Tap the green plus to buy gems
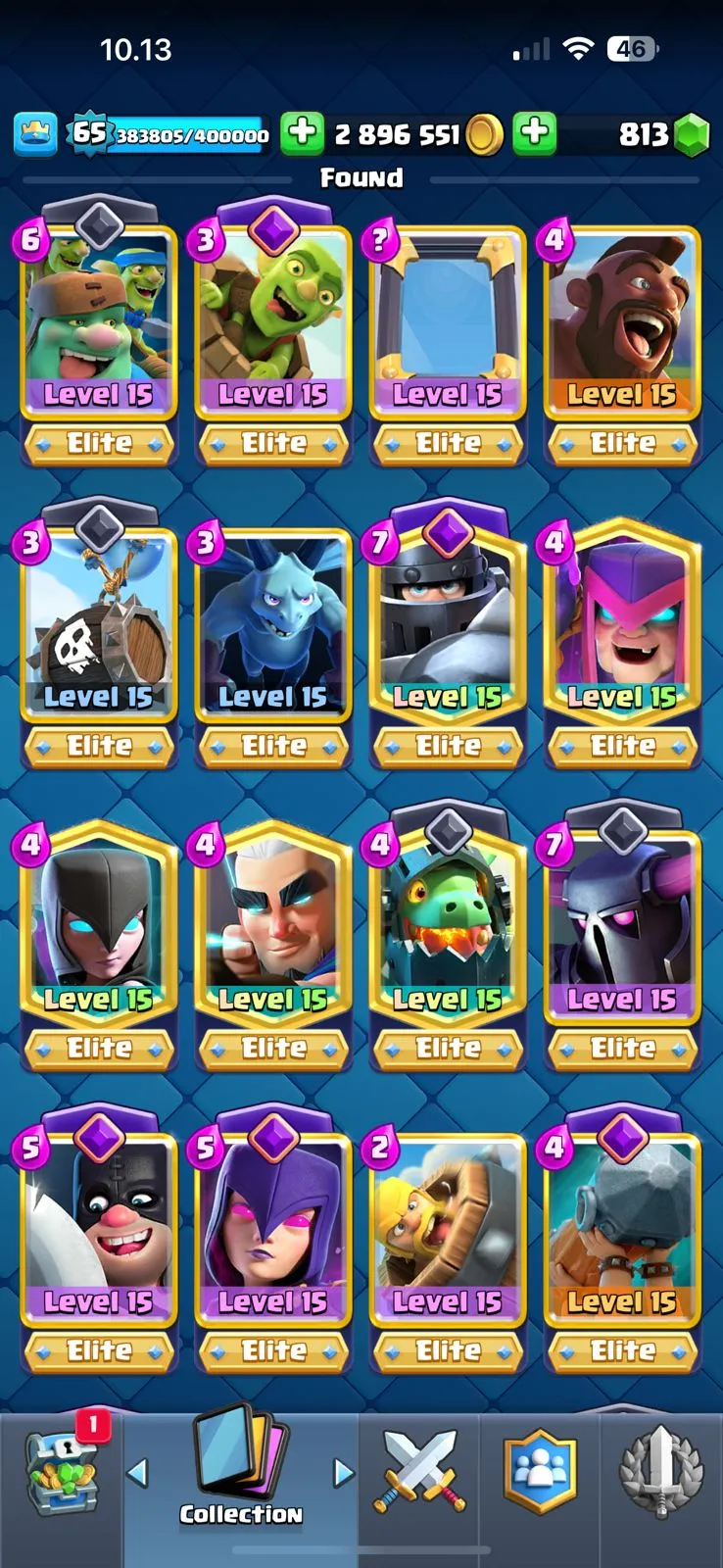The height and width of the screenshot is (1568, 723). click(x=535, y=133)
